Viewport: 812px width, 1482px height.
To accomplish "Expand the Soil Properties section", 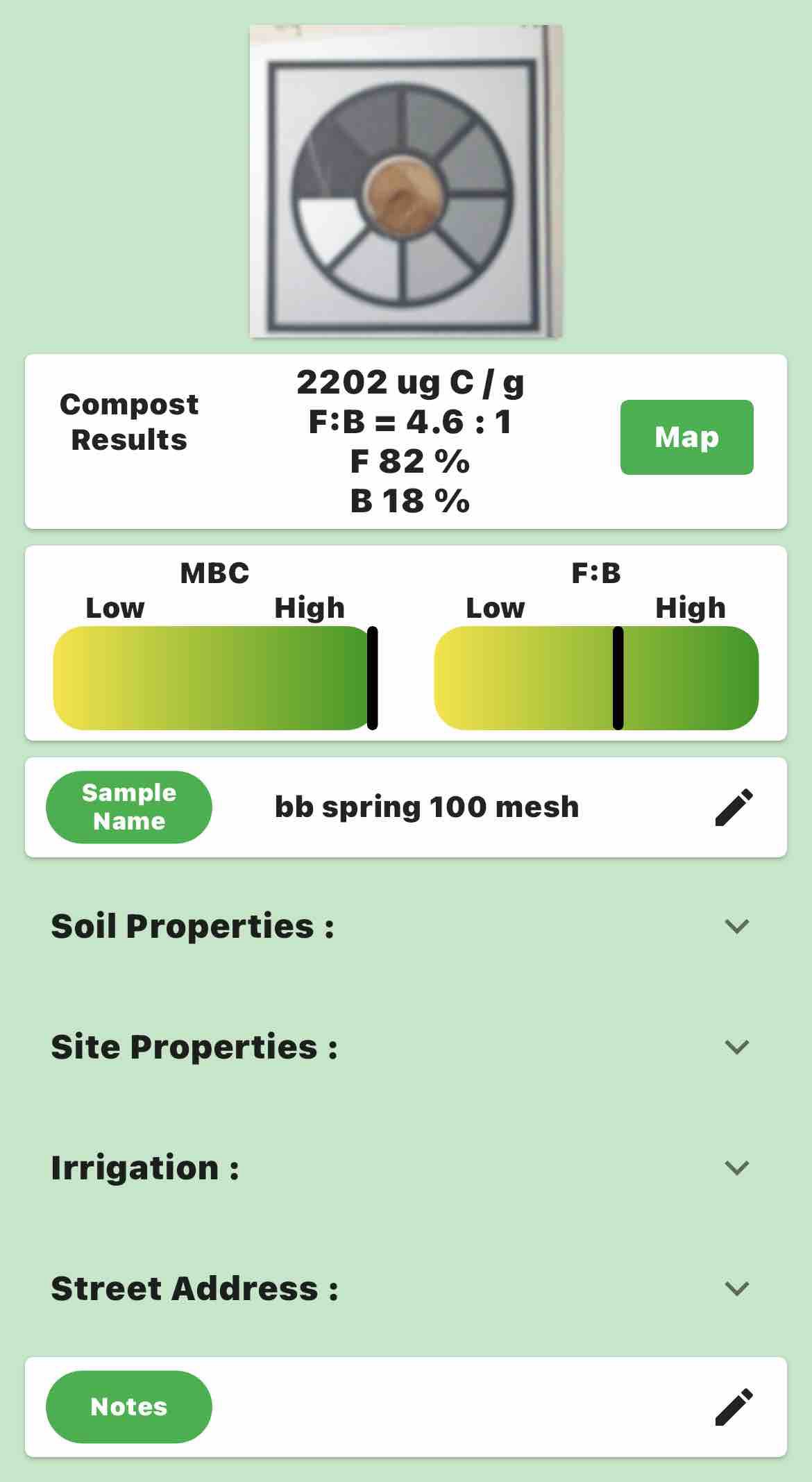I will [736, 926].
